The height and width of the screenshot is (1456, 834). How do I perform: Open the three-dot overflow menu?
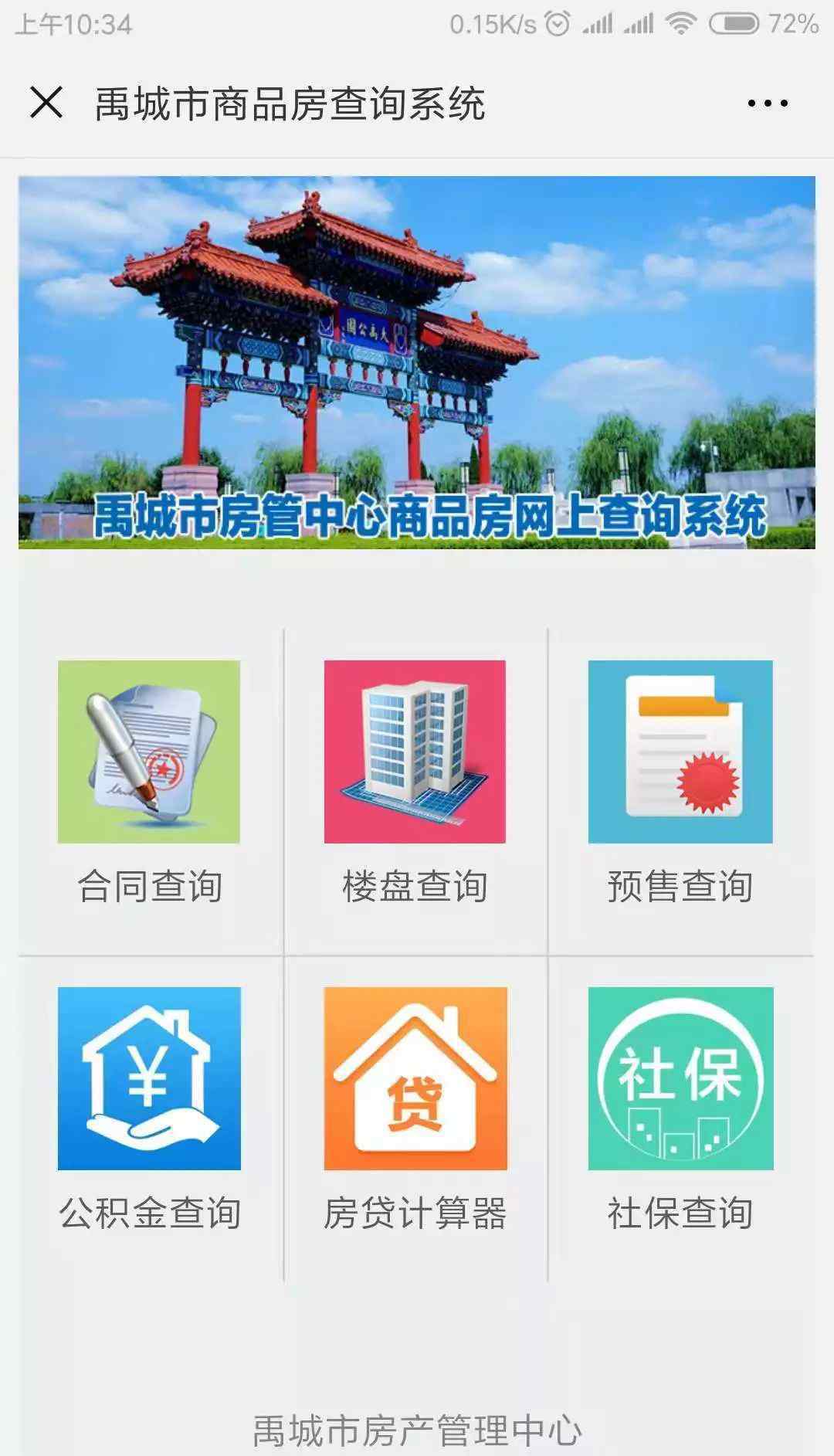(x=768, y=103)
